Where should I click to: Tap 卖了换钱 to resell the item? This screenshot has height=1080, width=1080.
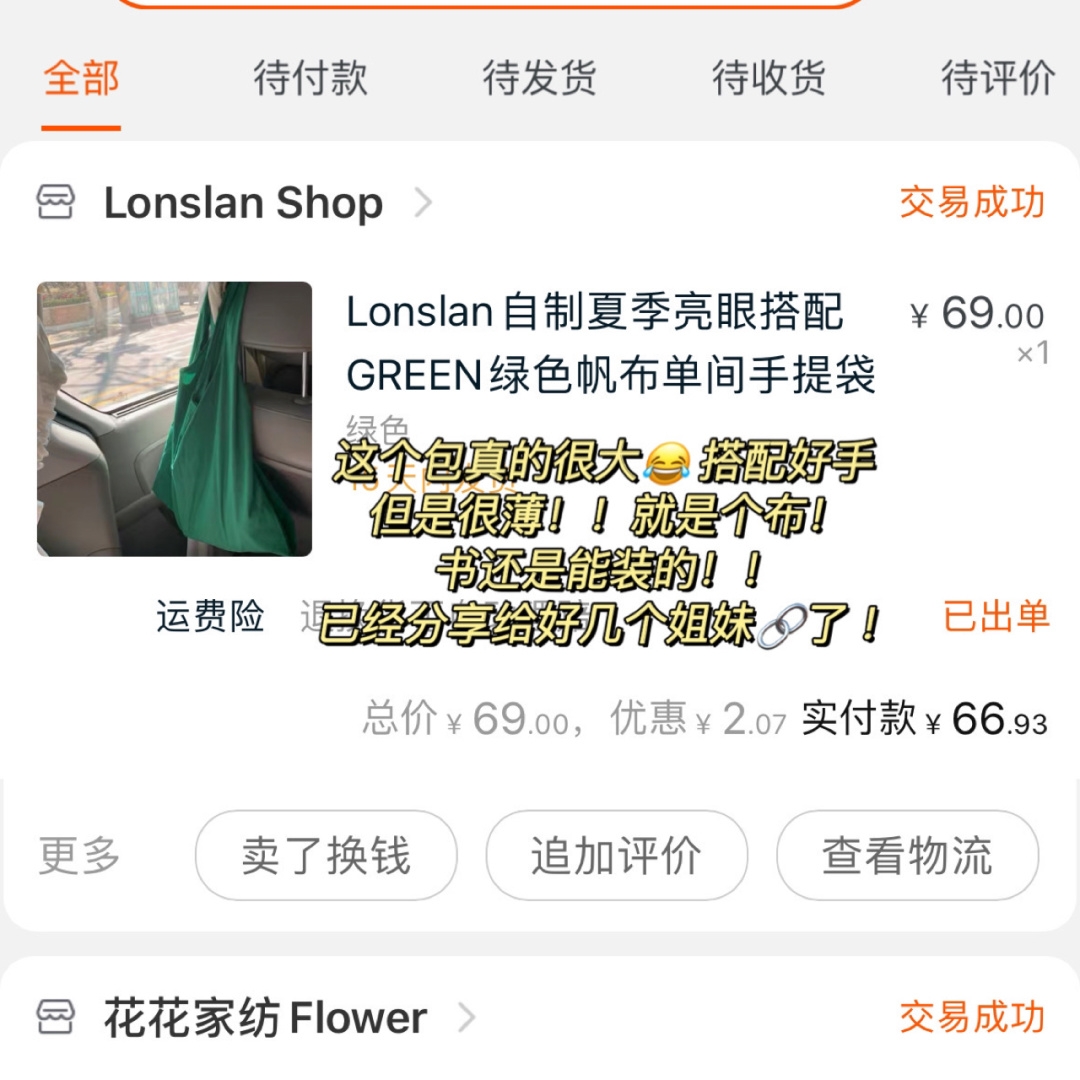pos(326,856)
